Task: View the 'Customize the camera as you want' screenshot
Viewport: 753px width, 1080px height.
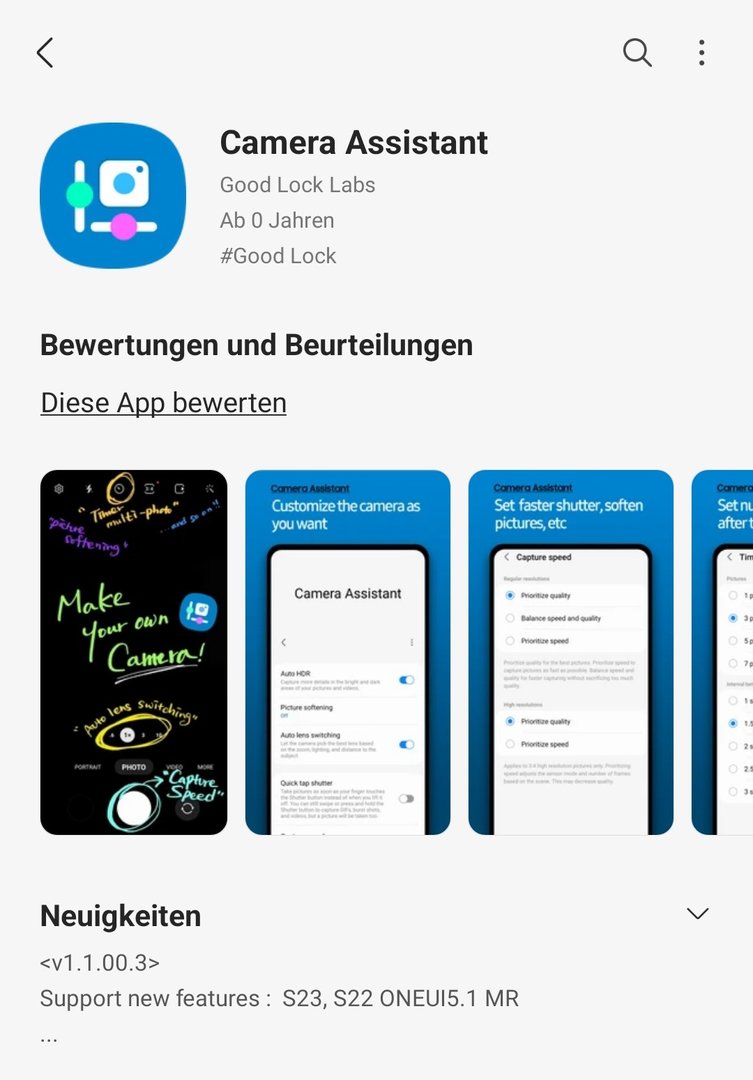Action: click(348, 652)
